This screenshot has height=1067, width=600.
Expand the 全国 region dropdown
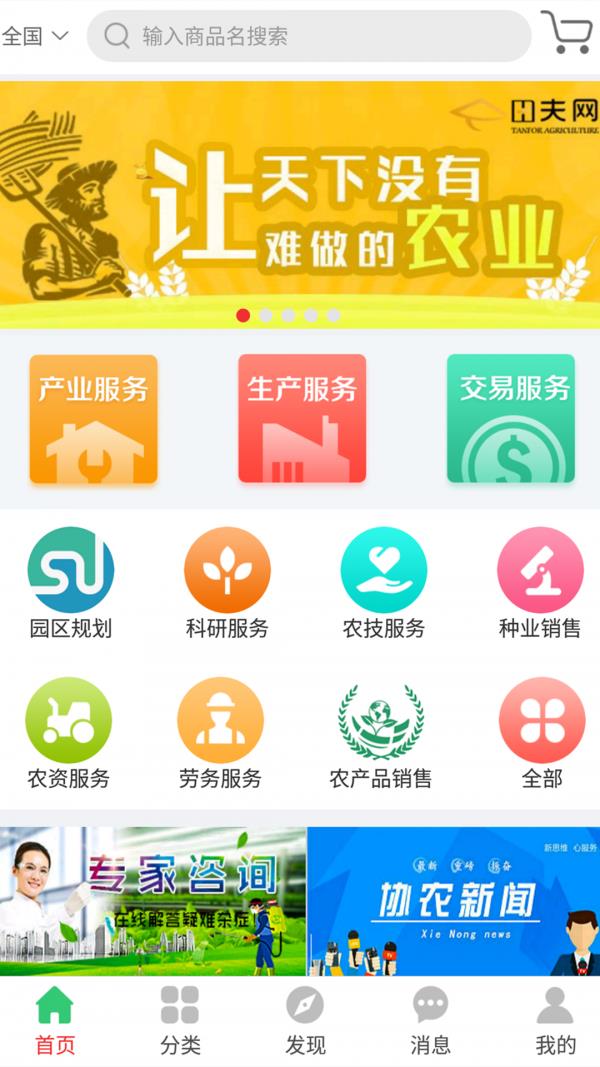coord(35,37)
